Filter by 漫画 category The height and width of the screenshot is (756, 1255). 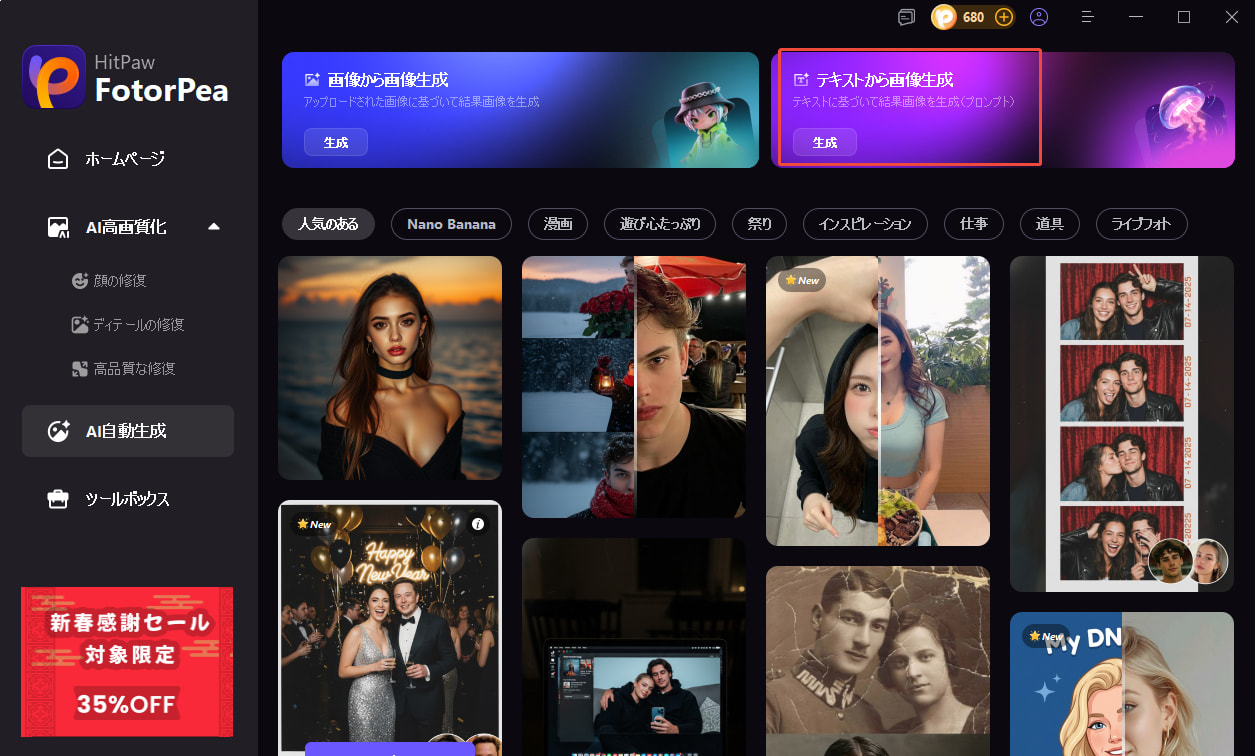pos(558,224)
